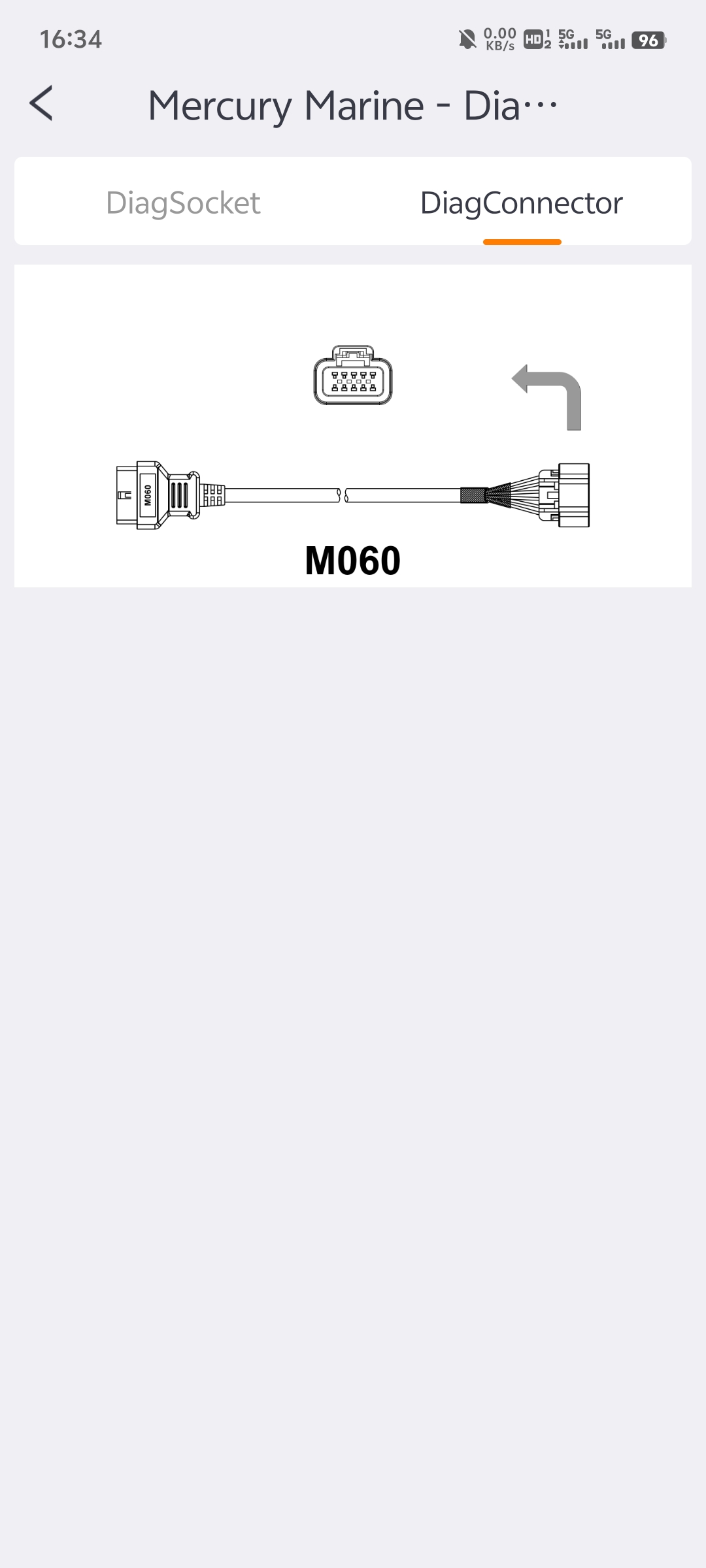Image resolution: width=706 pixels, height=1568 pixels.
Task: Switch to the DiagSocket tab
Action: coord(184,201)
